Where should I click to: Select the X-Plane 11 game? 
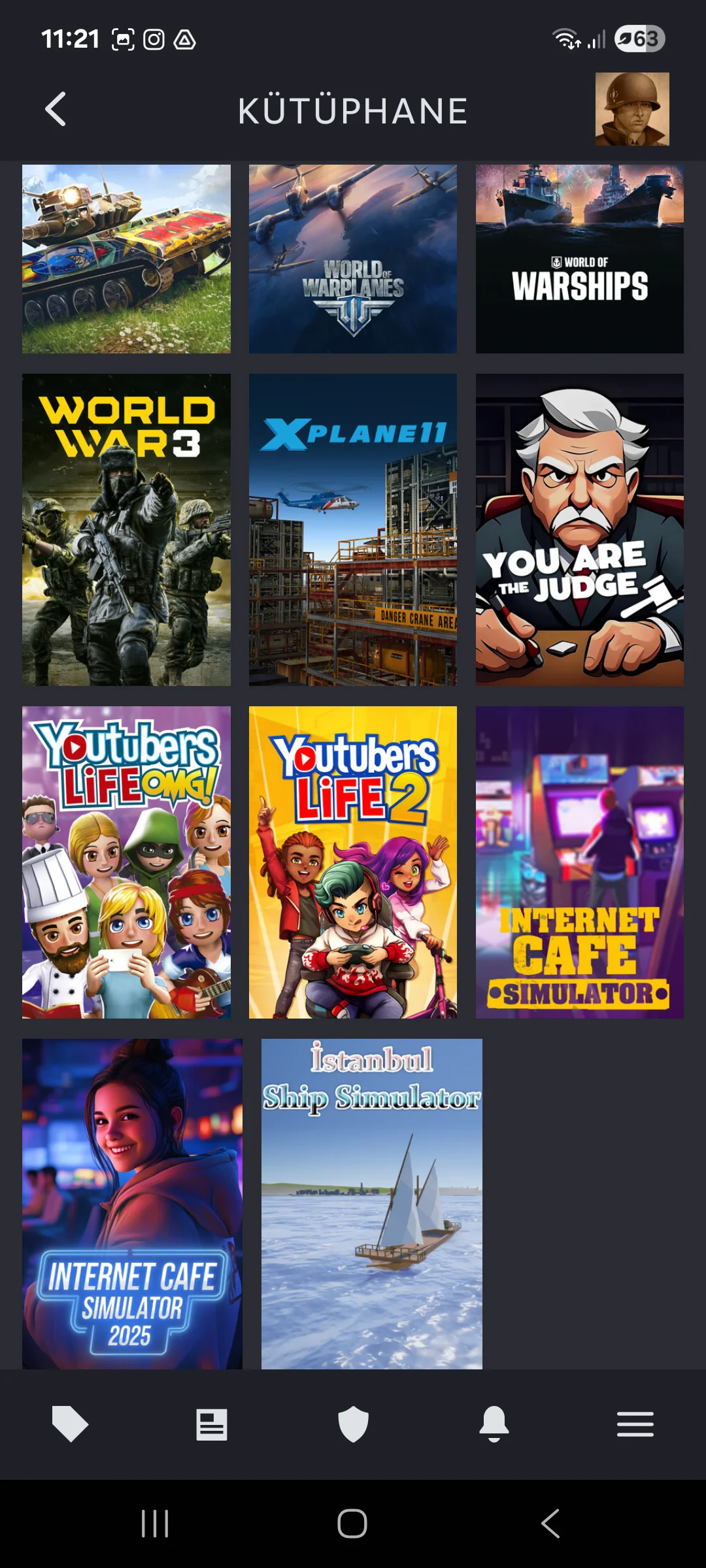click(x=353, y=529)
